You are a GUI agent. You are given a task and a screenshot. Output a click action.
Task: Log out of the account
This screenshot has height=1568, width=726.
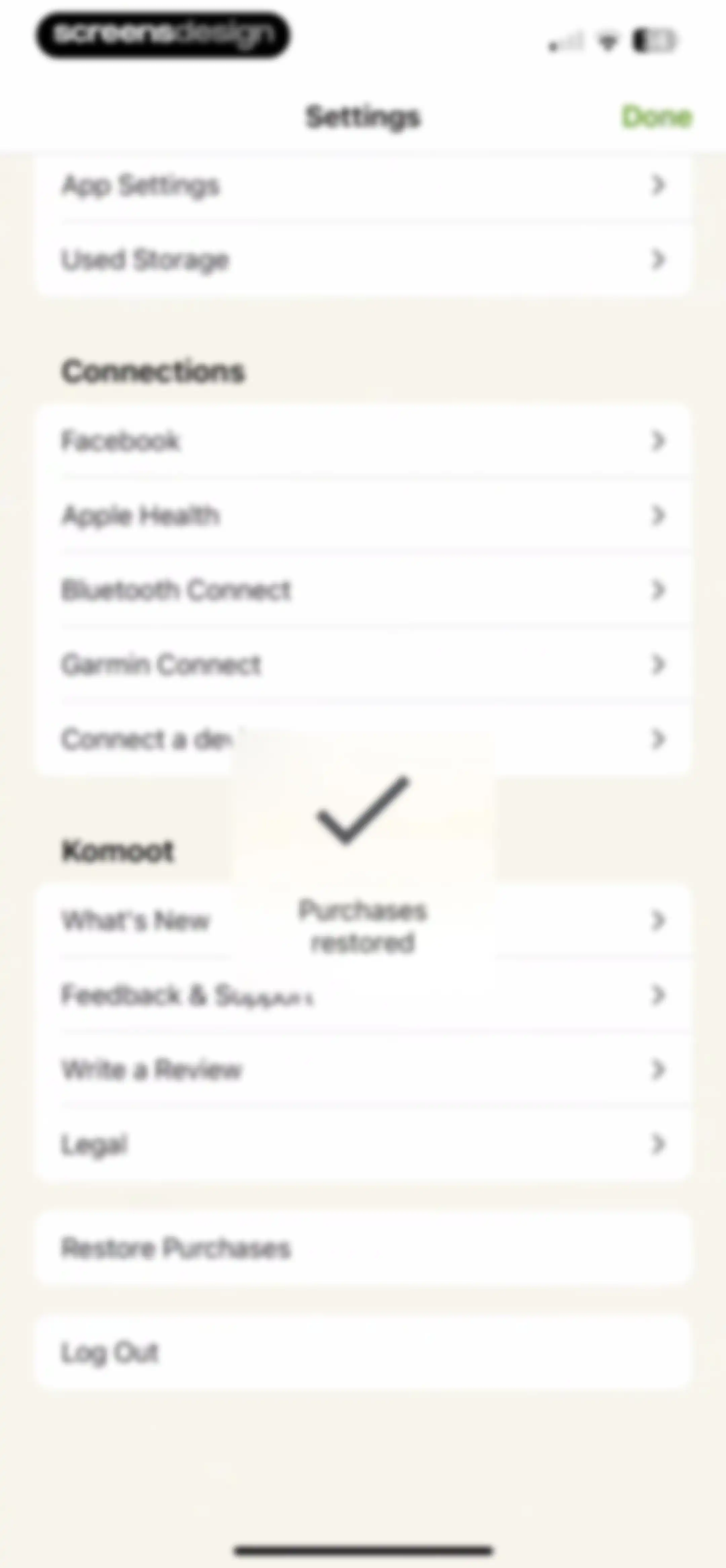tap(363, 1353)
